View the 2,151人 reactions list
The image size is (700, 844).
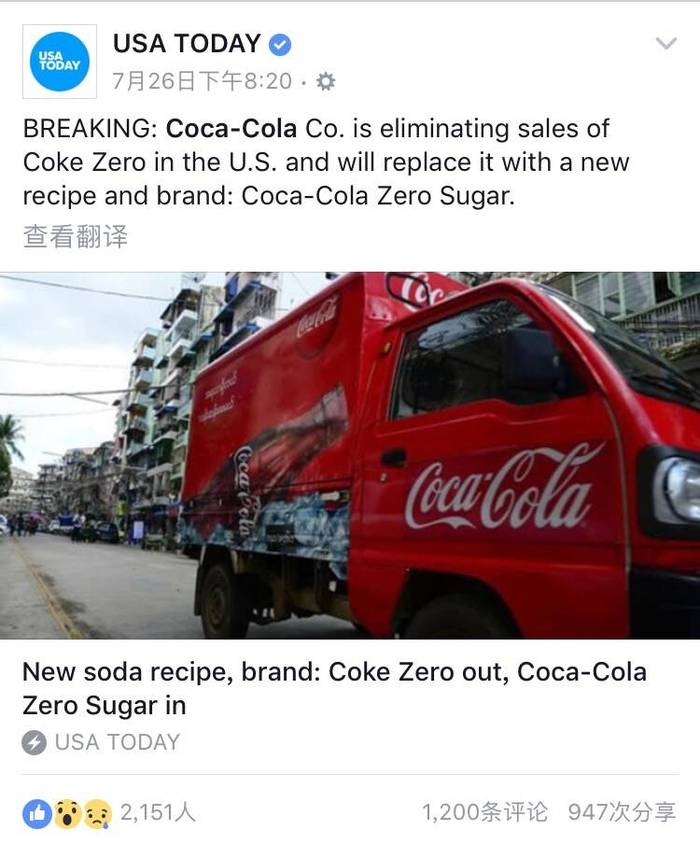[110, 813]
